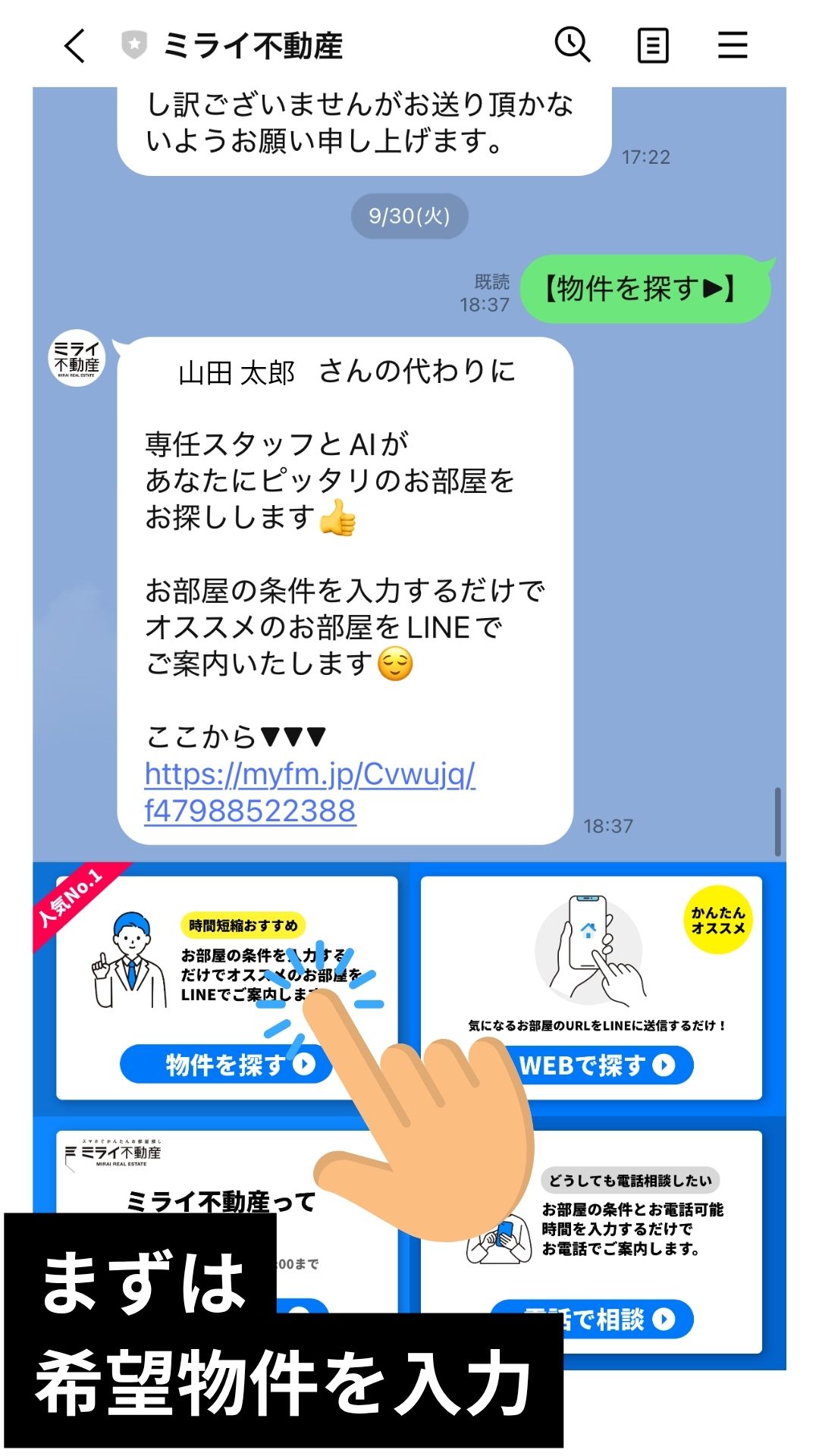Tap the shield badge beside ミライ不動産

point(133,45)
